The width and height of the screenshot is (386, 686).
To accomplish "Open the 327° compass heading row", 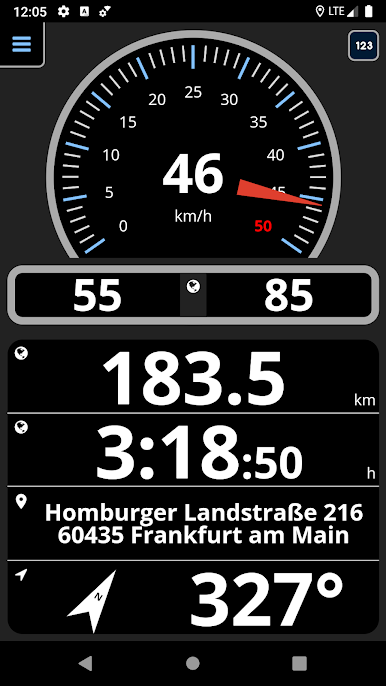I will (x=193, y=597).
